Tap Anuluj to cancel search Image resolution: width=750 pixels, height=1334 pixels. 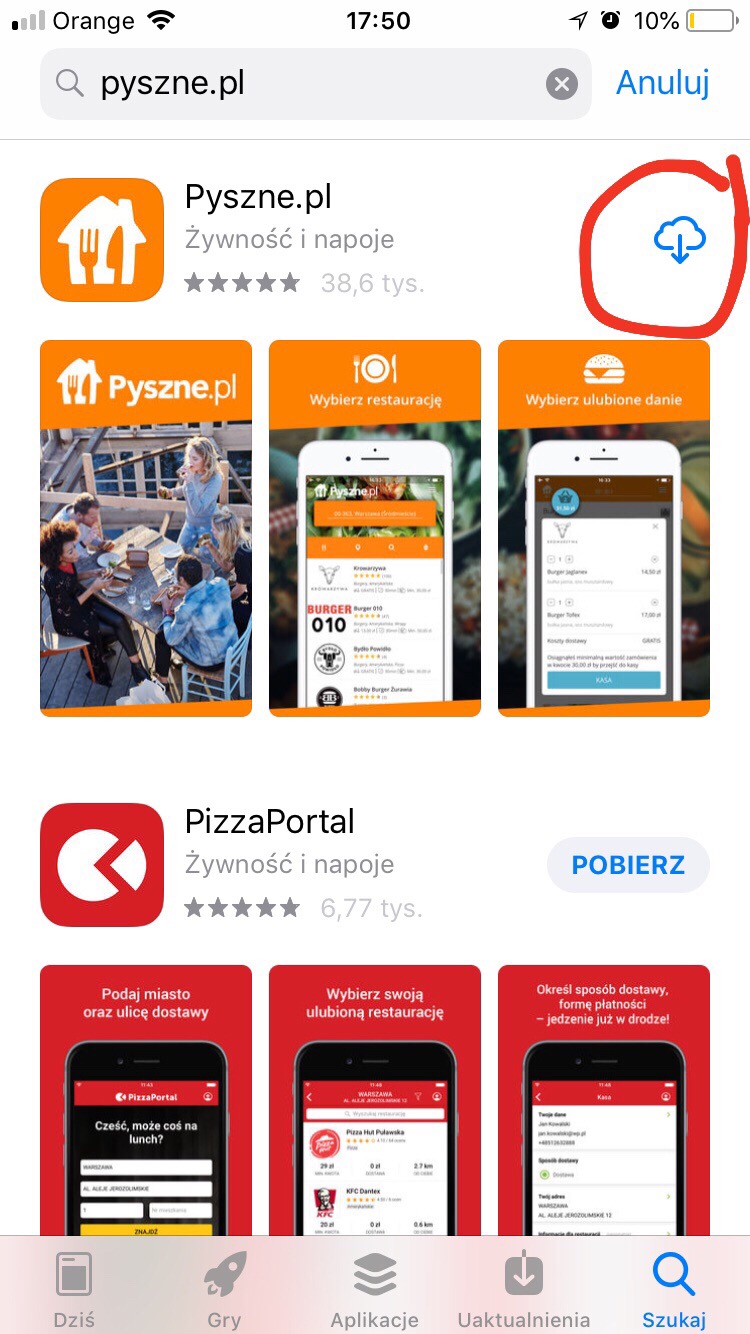(662, 83)
